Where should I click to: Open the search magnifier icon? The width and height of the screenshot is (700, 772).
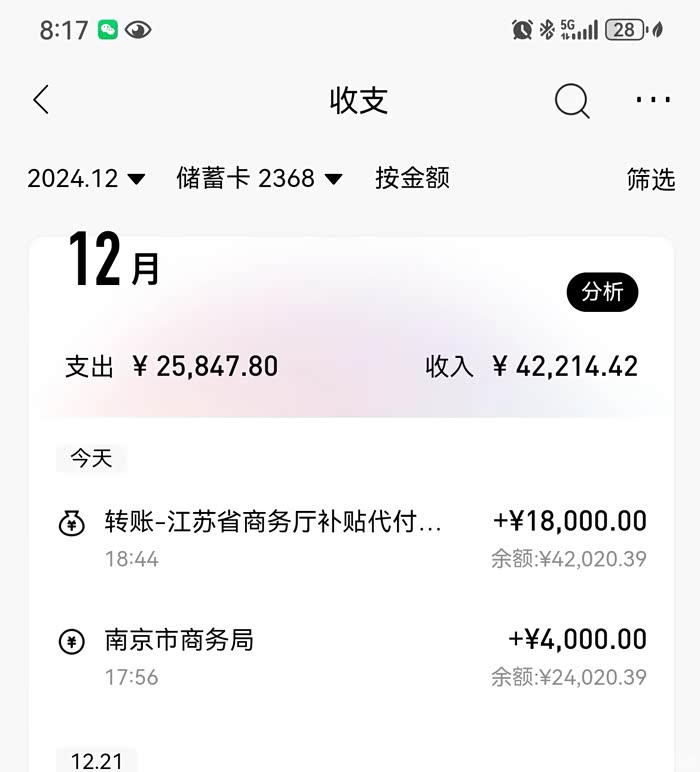coord(572,100)
